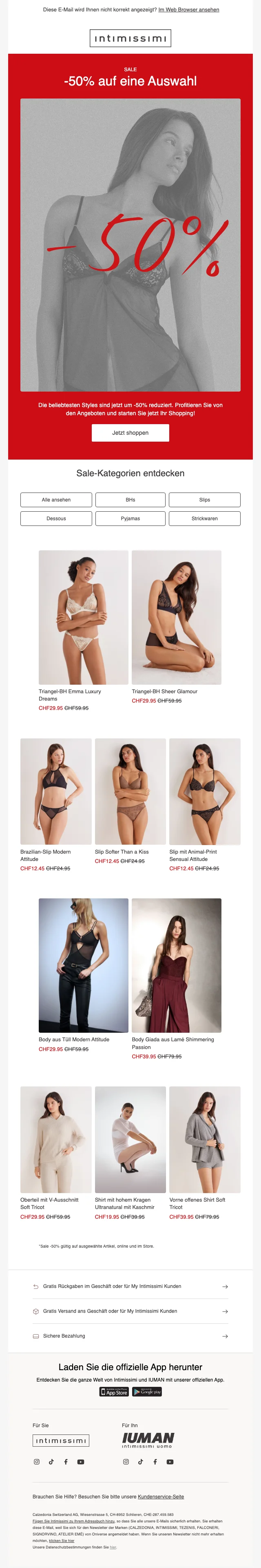View the Slip Softer Than a Kiss
This screenshot has width=261, height=1568.
(130, 791)
